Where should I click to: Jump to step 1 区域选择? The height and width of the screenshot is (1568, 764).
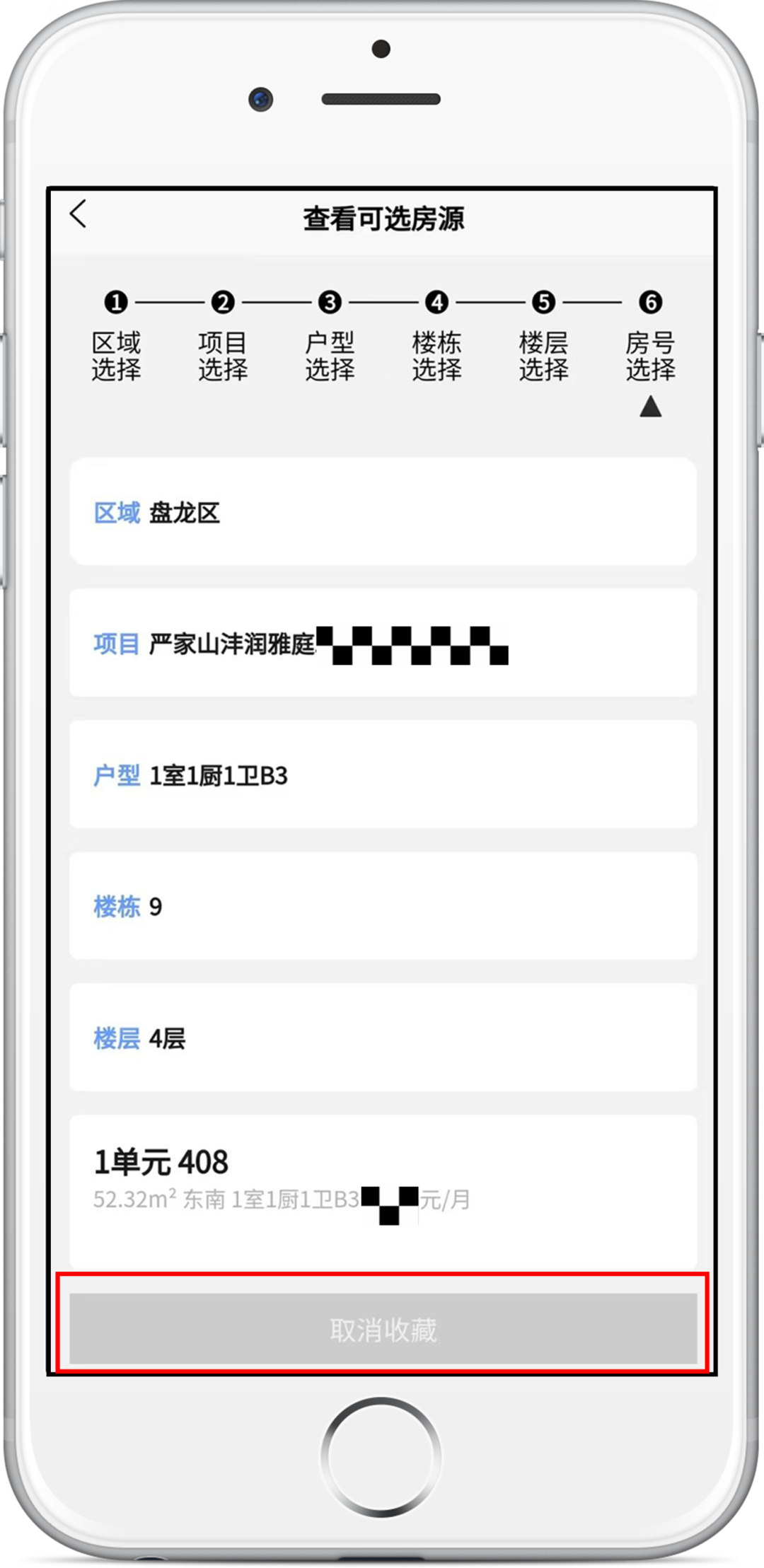coord(116,339)
